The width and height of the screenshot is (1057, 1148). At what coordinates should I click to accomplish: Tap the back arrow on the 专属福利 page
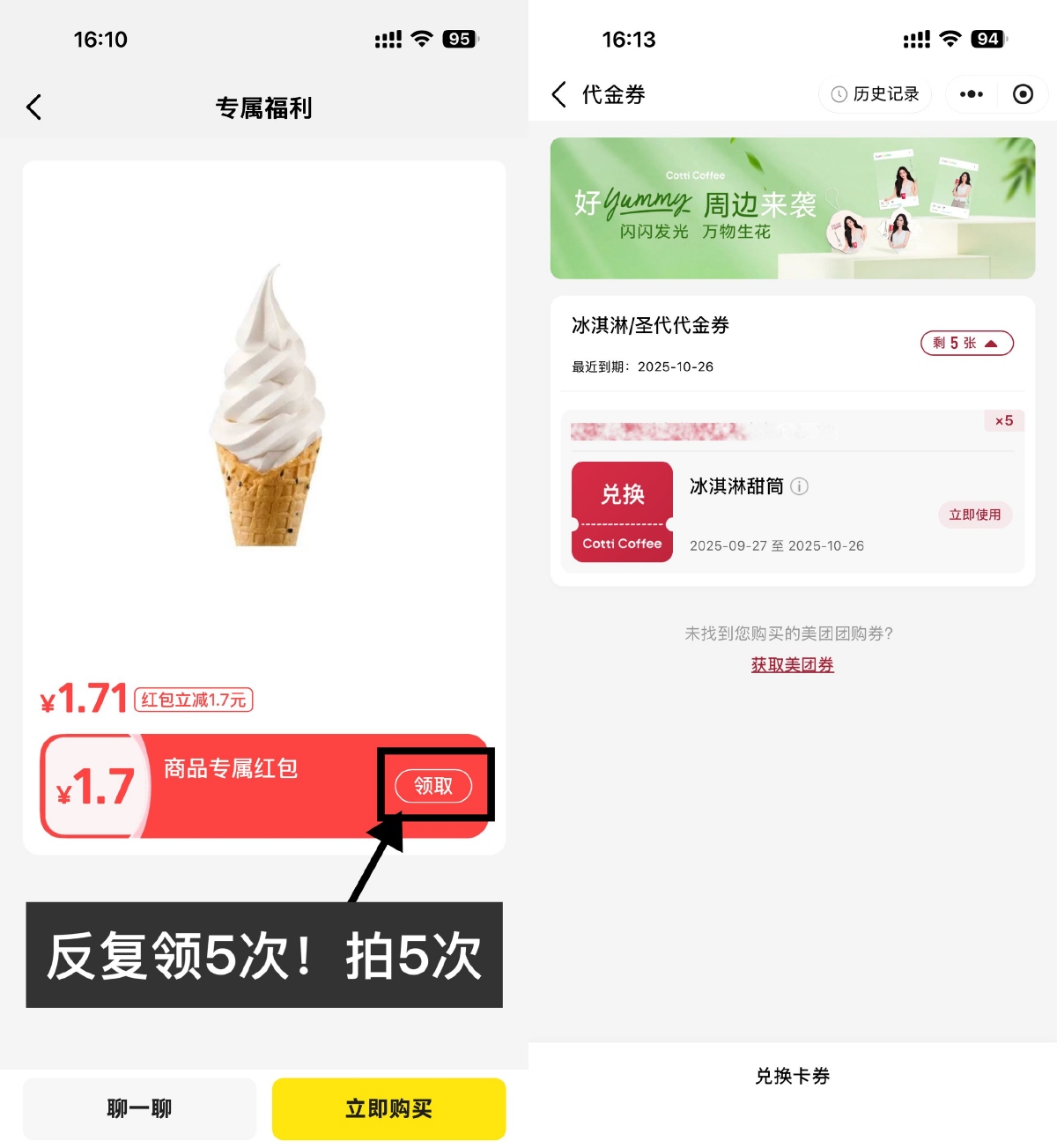33,106
